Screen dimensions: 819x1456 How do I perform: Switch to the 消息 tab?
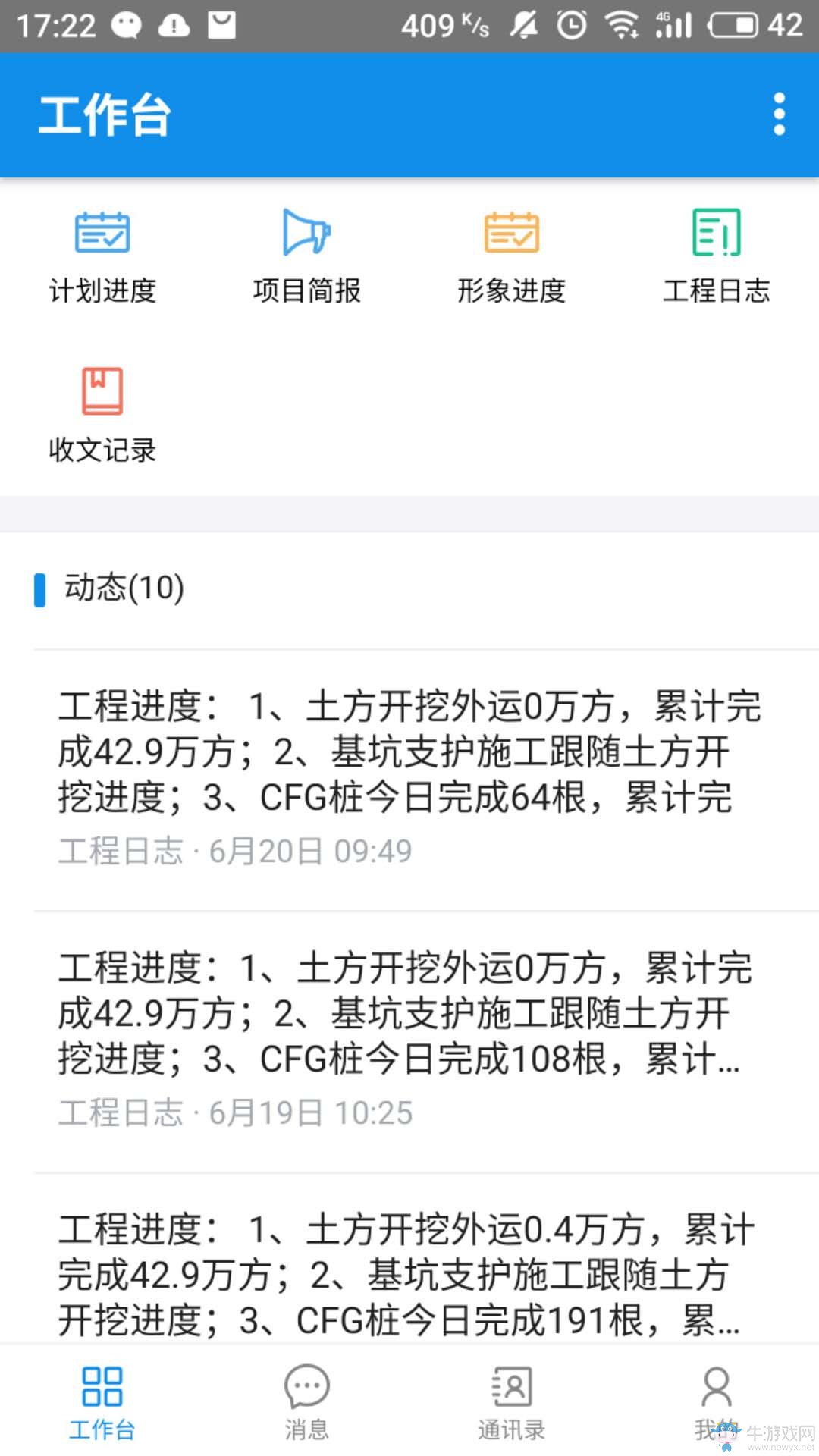[307, 1402]
